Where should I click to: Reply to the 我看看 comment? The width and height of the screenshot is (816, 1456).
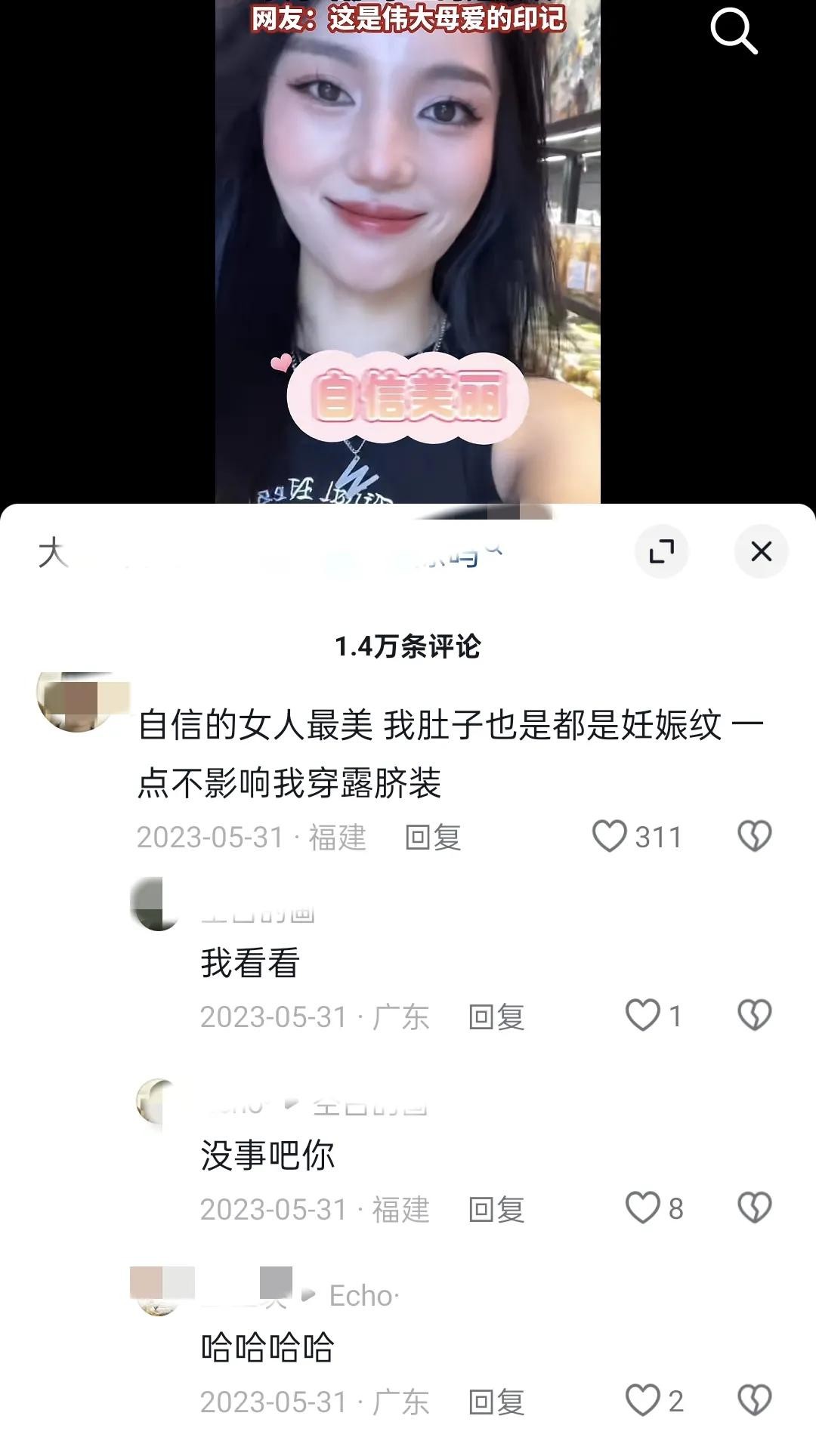pos(496,1017)
